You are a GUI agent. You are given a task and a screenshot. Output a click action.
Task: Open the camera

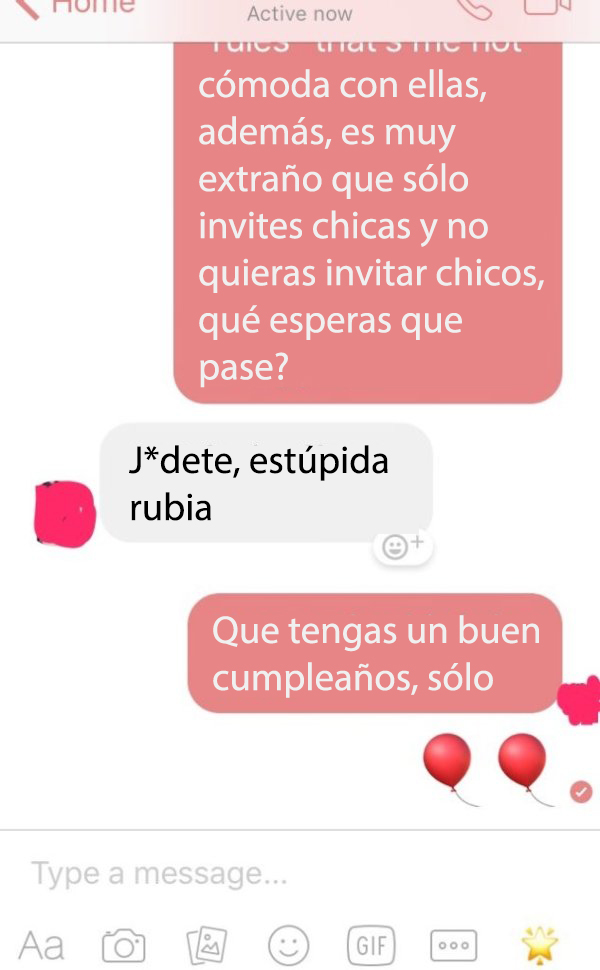124,945
